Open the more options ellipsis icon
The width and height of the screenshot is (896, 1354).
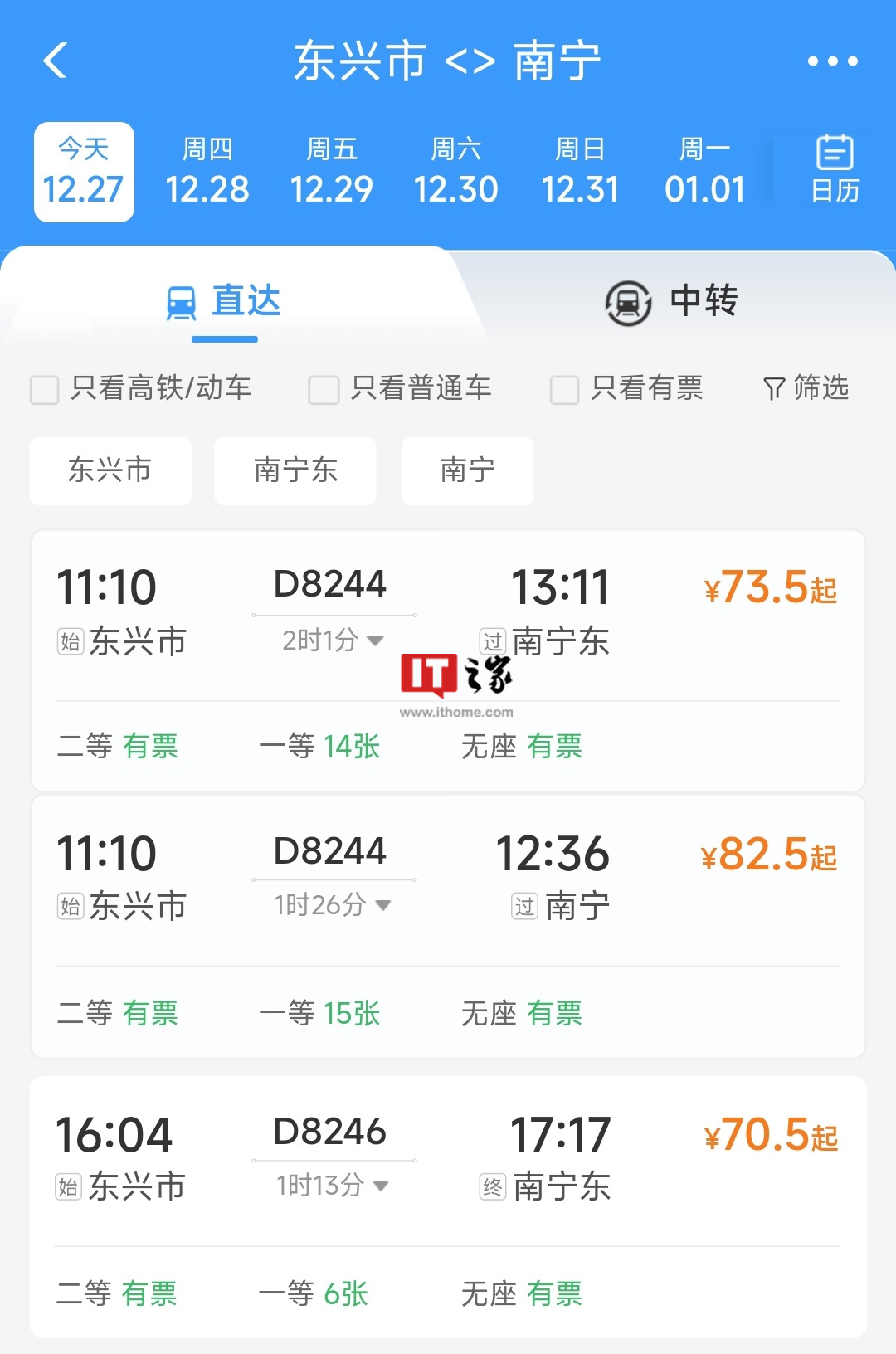pos(833,62)
